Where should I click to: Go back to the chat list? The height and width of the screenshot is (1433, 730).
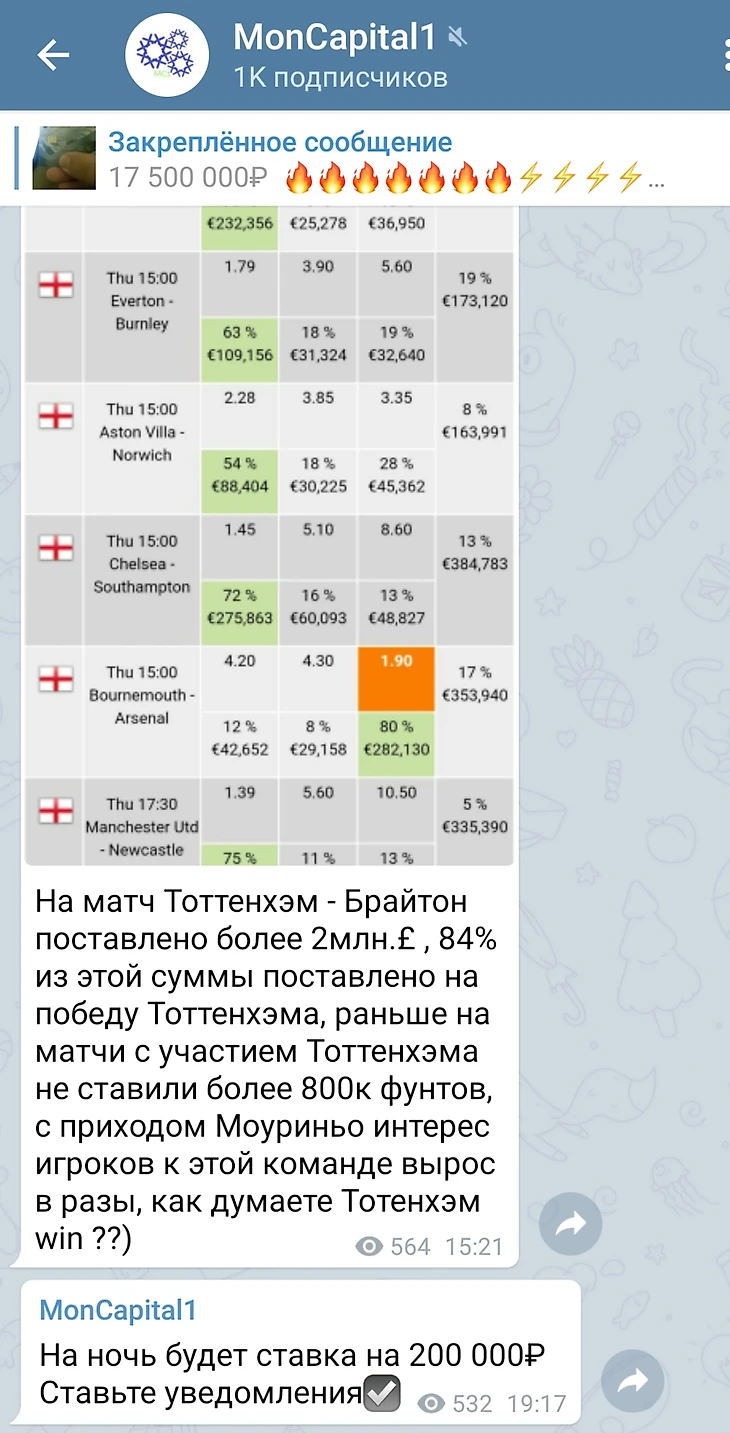coord(53,56)
